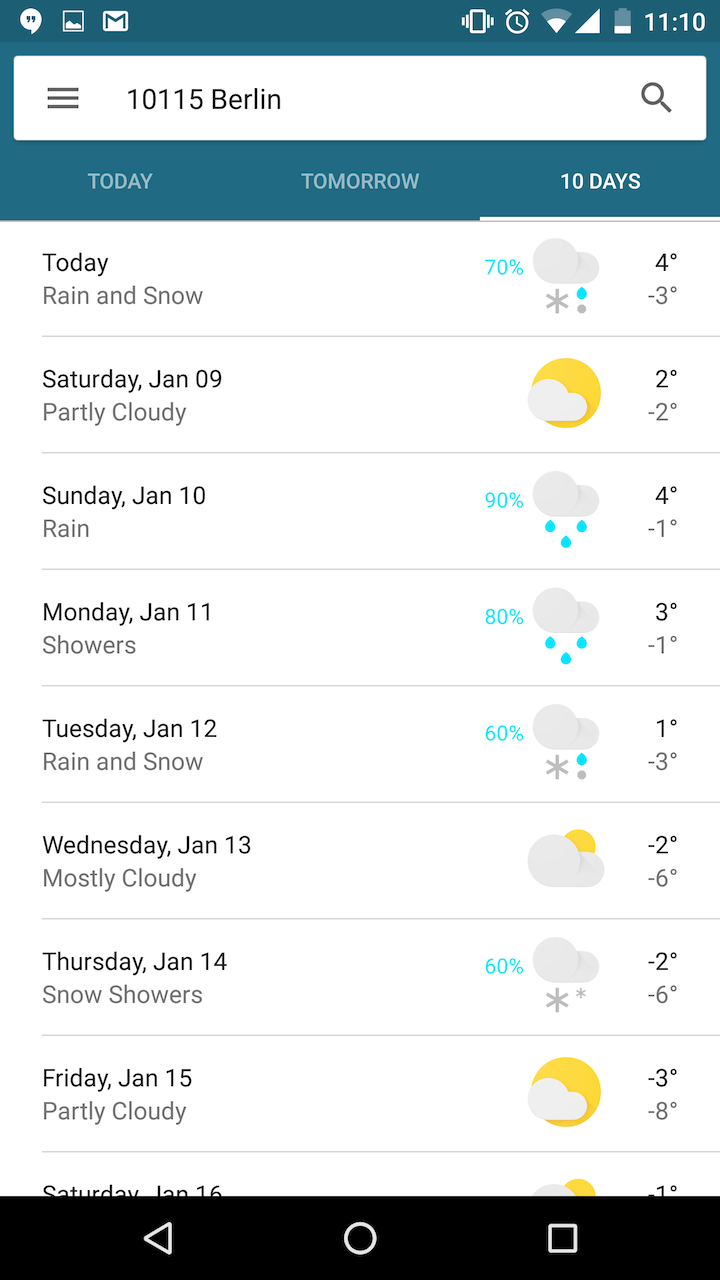Select the partly cloudy icon for Saturday Jan 09
Screen dimensions: 720x1280
point(565,393)
